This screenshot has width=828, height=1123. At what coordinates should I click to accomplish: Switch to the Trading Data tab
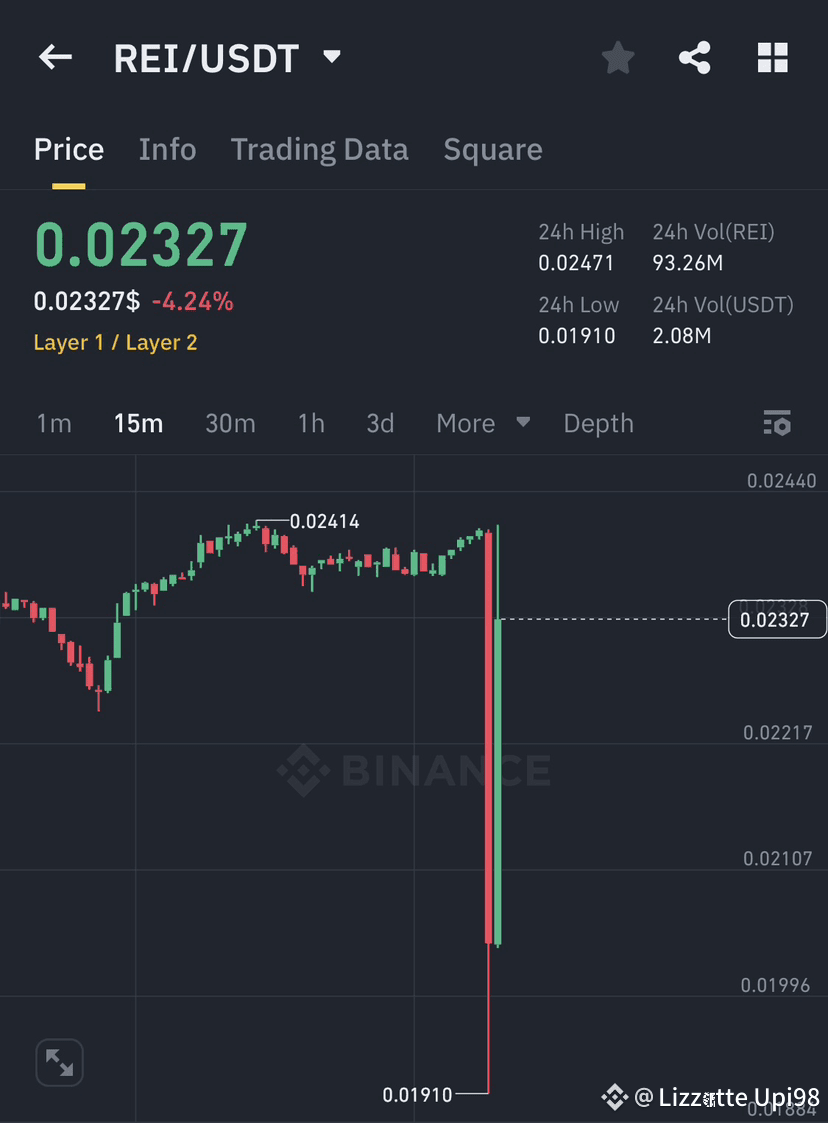click(x=319, y=149)
